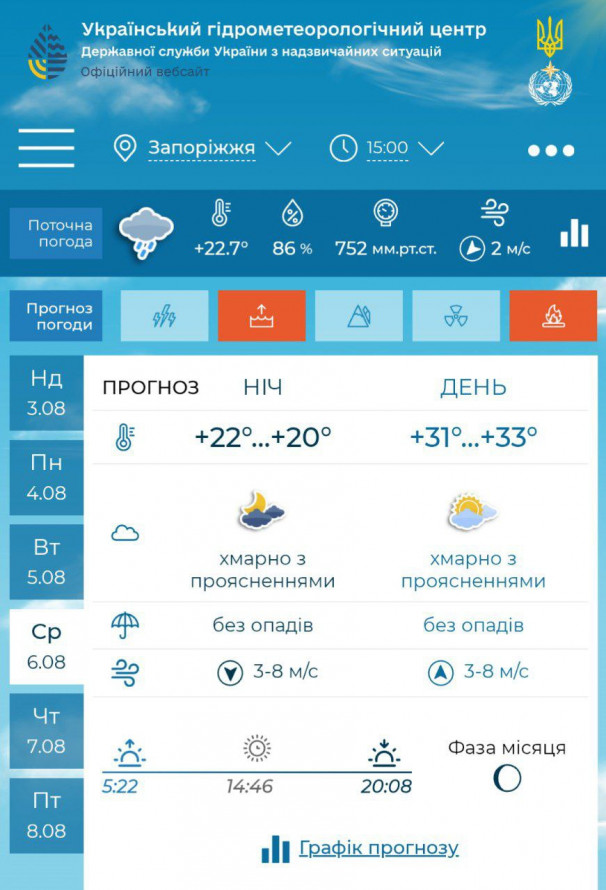Open the mountain avalanche warning tile
Image resolution: width=606 pixels, height=890 pixels.
pos(358,316)
